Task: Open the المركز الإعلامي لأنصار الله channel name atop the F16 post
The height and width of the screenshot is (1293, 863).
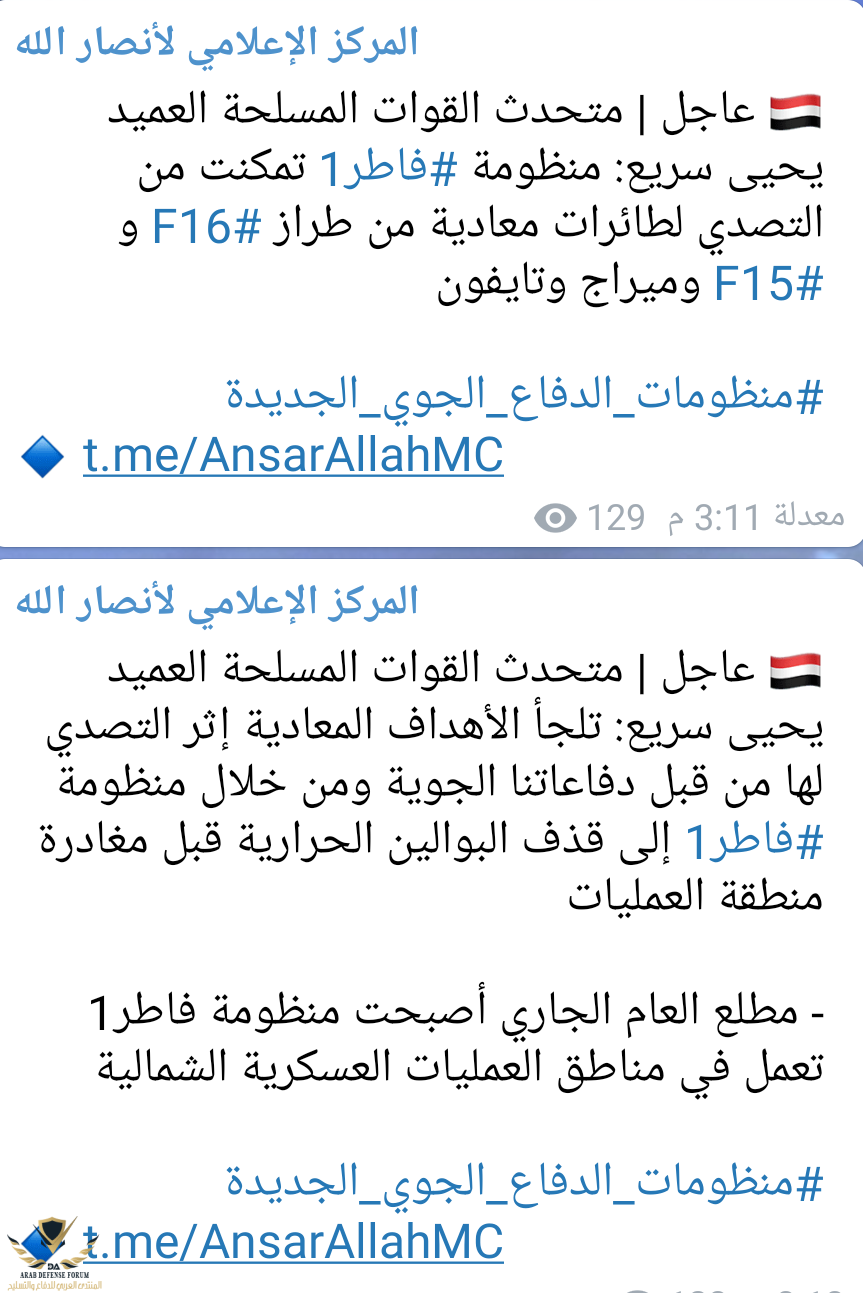Action: [x=216, y=43]
